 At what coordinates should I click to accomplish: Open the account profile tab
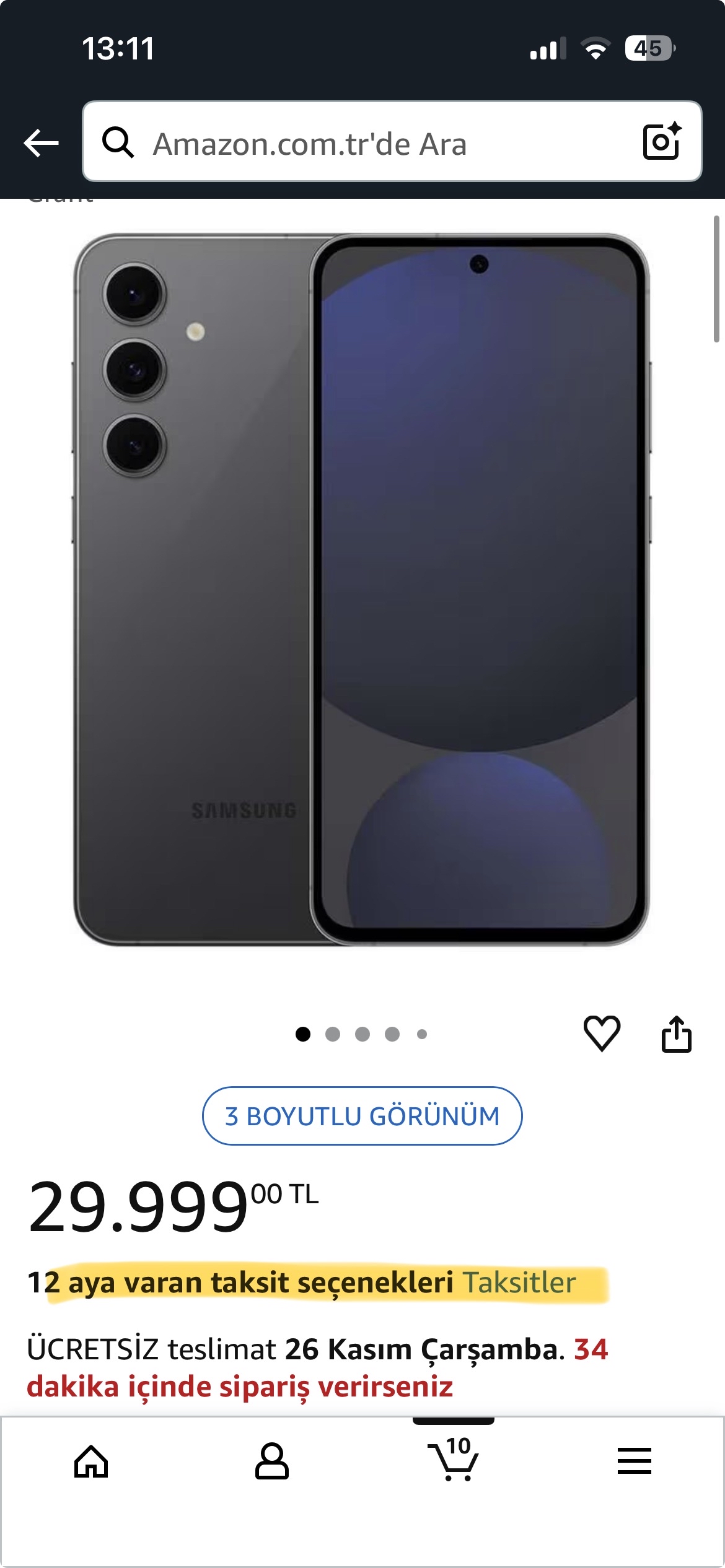271,1461
